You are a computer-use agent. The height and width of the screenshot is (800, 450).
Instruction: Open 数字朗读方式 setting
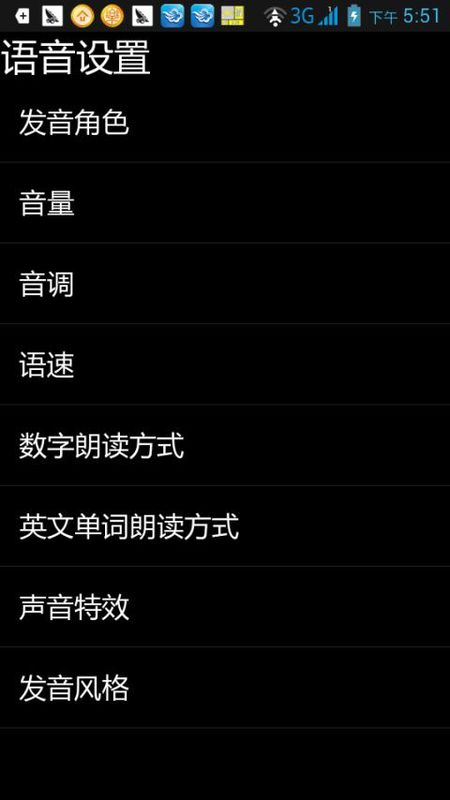(x=225, y=445)
